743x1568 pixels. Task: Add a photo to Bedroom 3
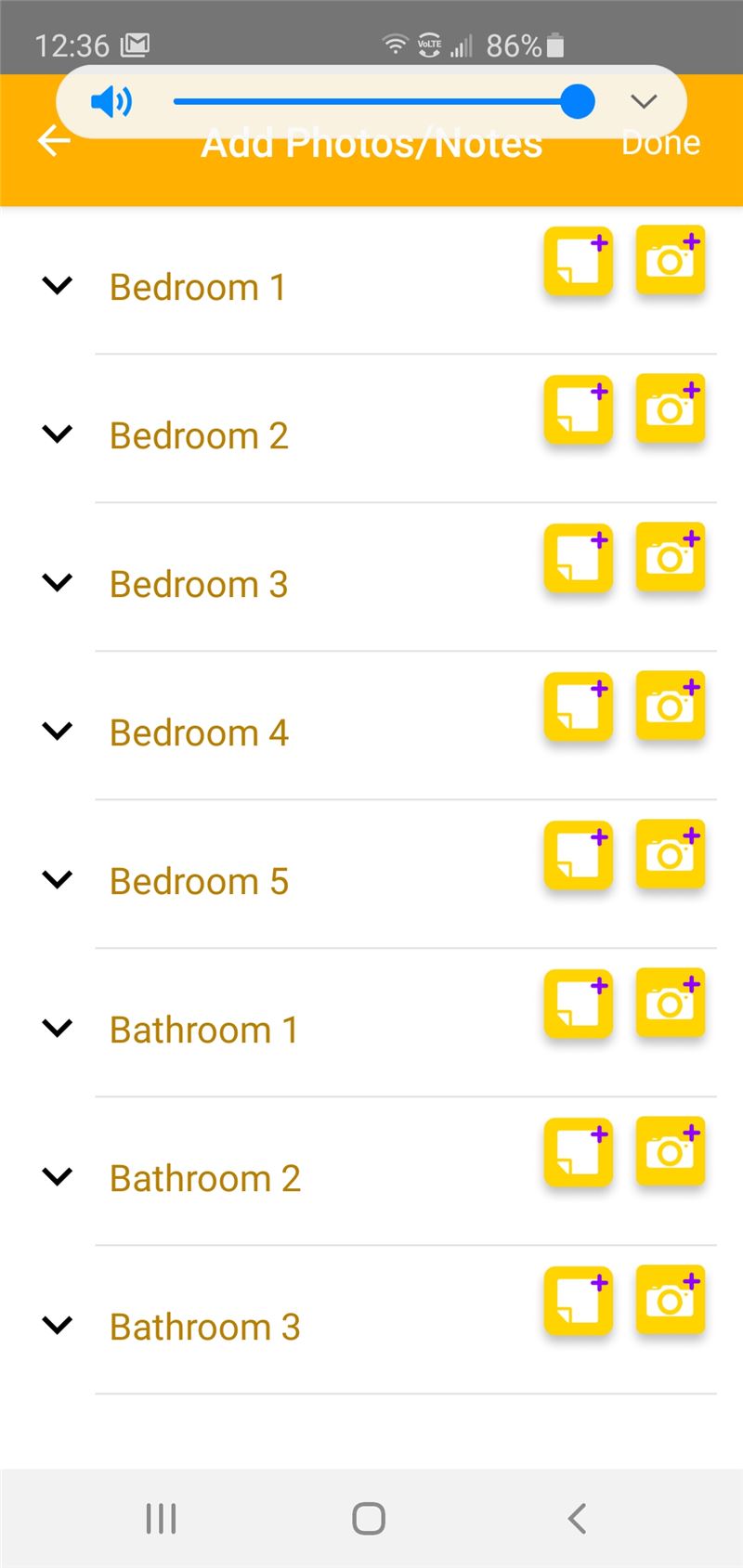tap(671, 556)
